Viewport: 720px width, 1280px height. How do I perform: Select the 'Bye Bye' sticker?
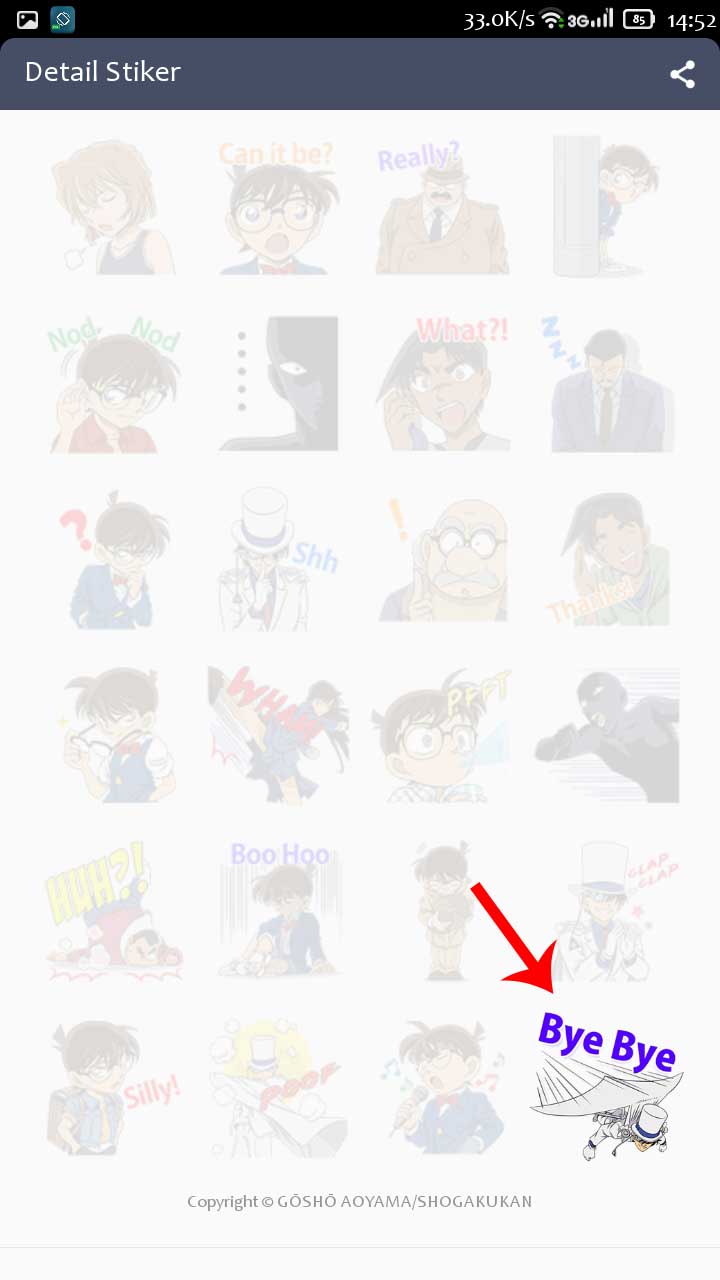(606, 1086)
